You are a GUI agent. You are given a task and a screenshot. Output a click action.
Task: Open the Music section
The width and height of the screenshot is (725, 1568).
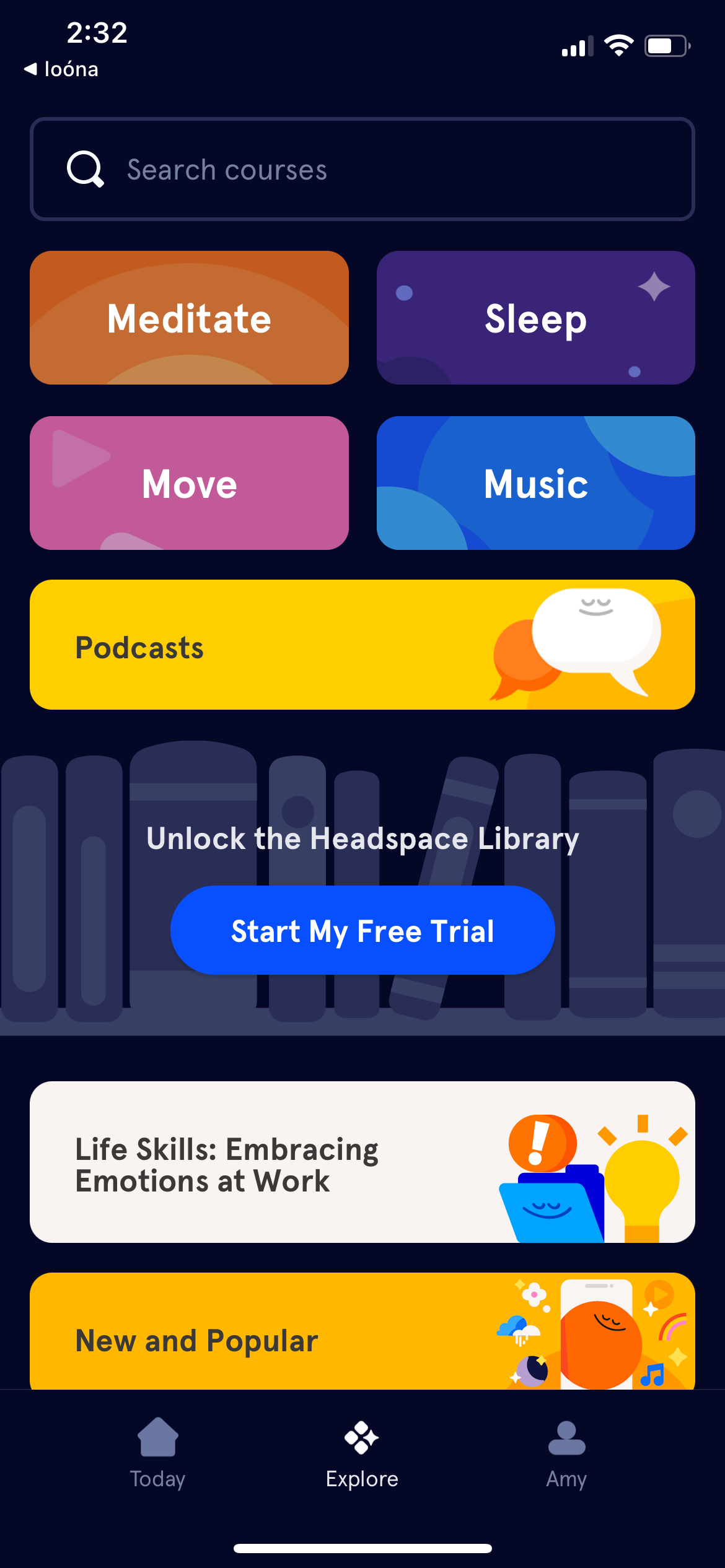click(x=535, y=484)
